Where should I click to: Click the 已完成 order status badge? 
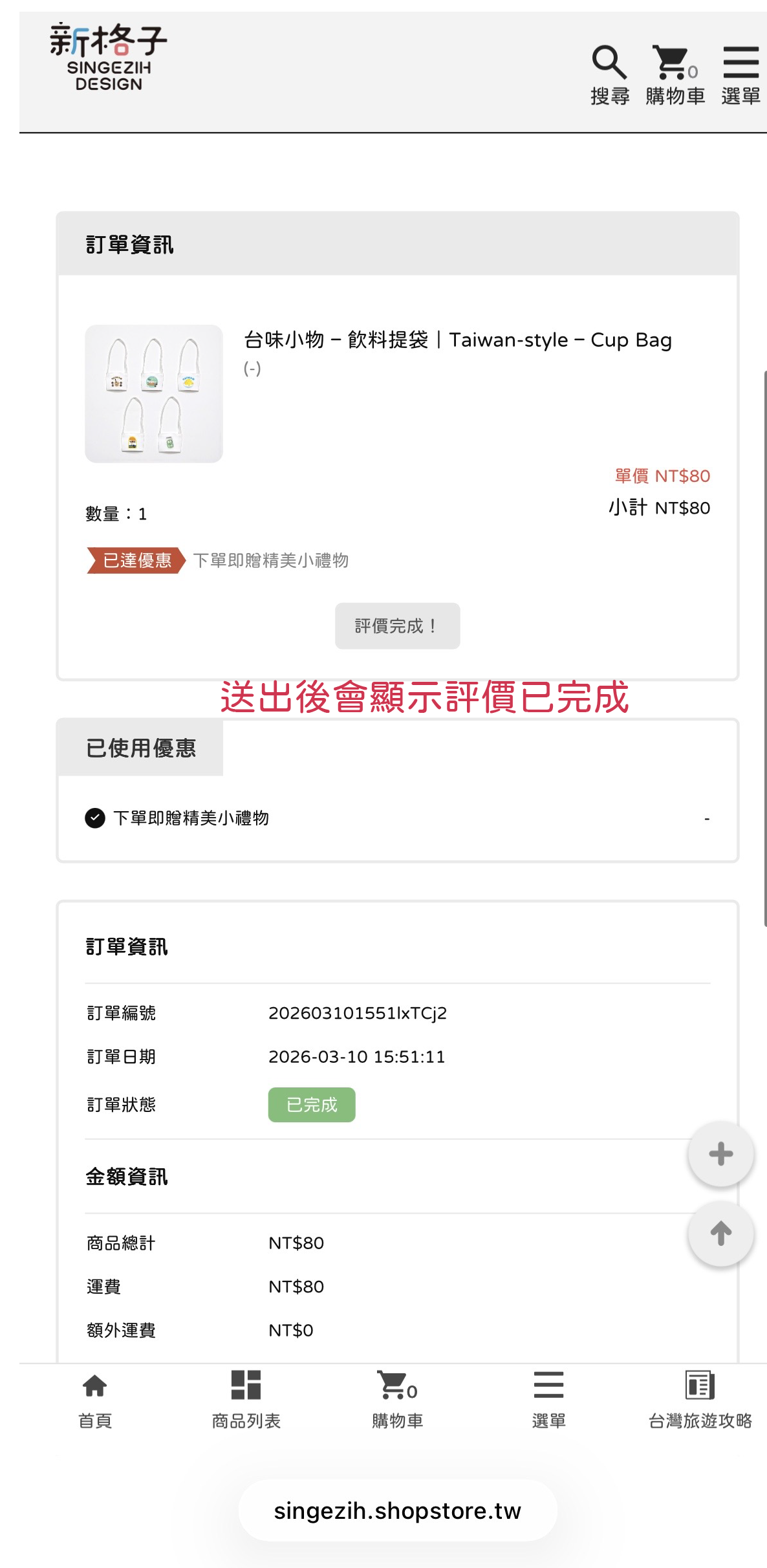click(x=311, y=1105)
